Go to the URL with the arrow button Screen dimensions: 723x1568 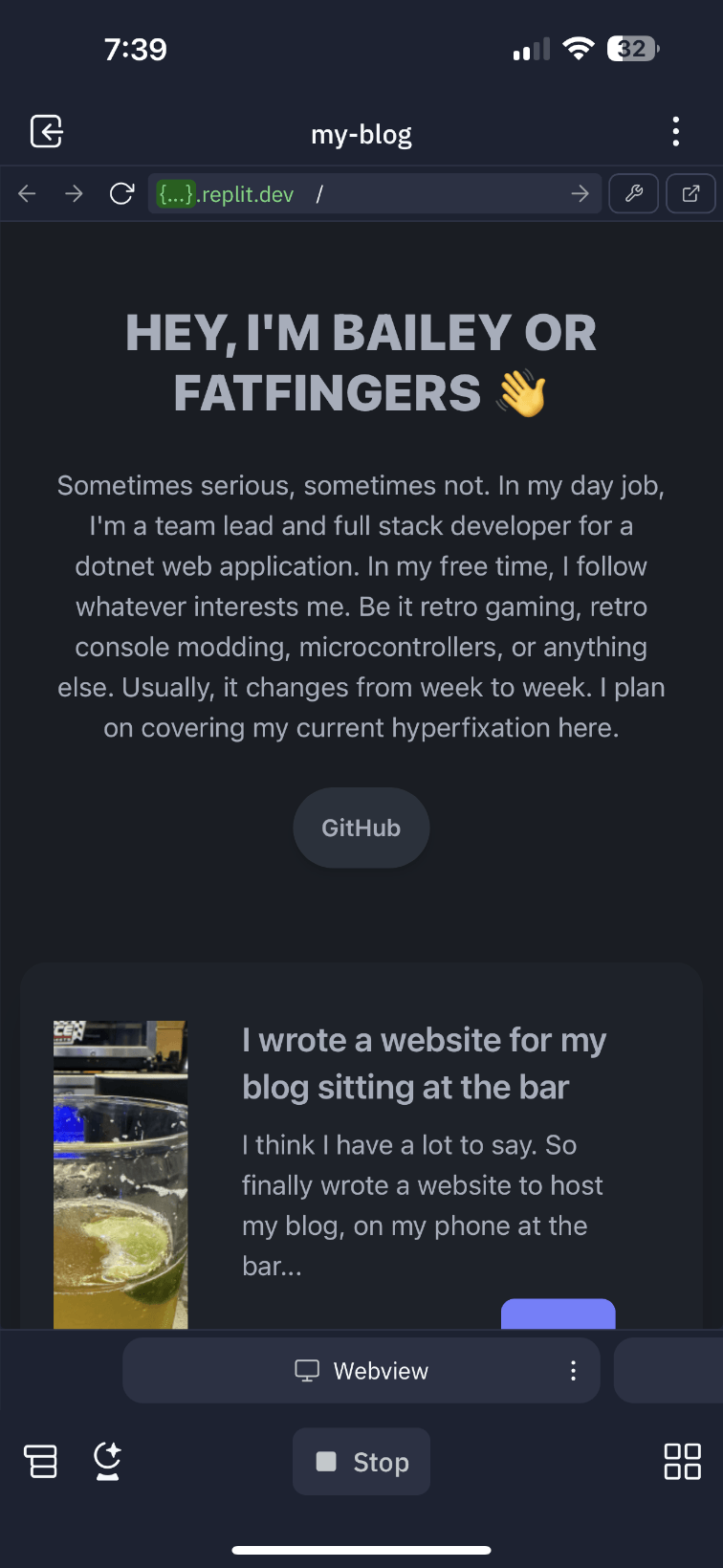pyautogui.click(x=580, y=194)
